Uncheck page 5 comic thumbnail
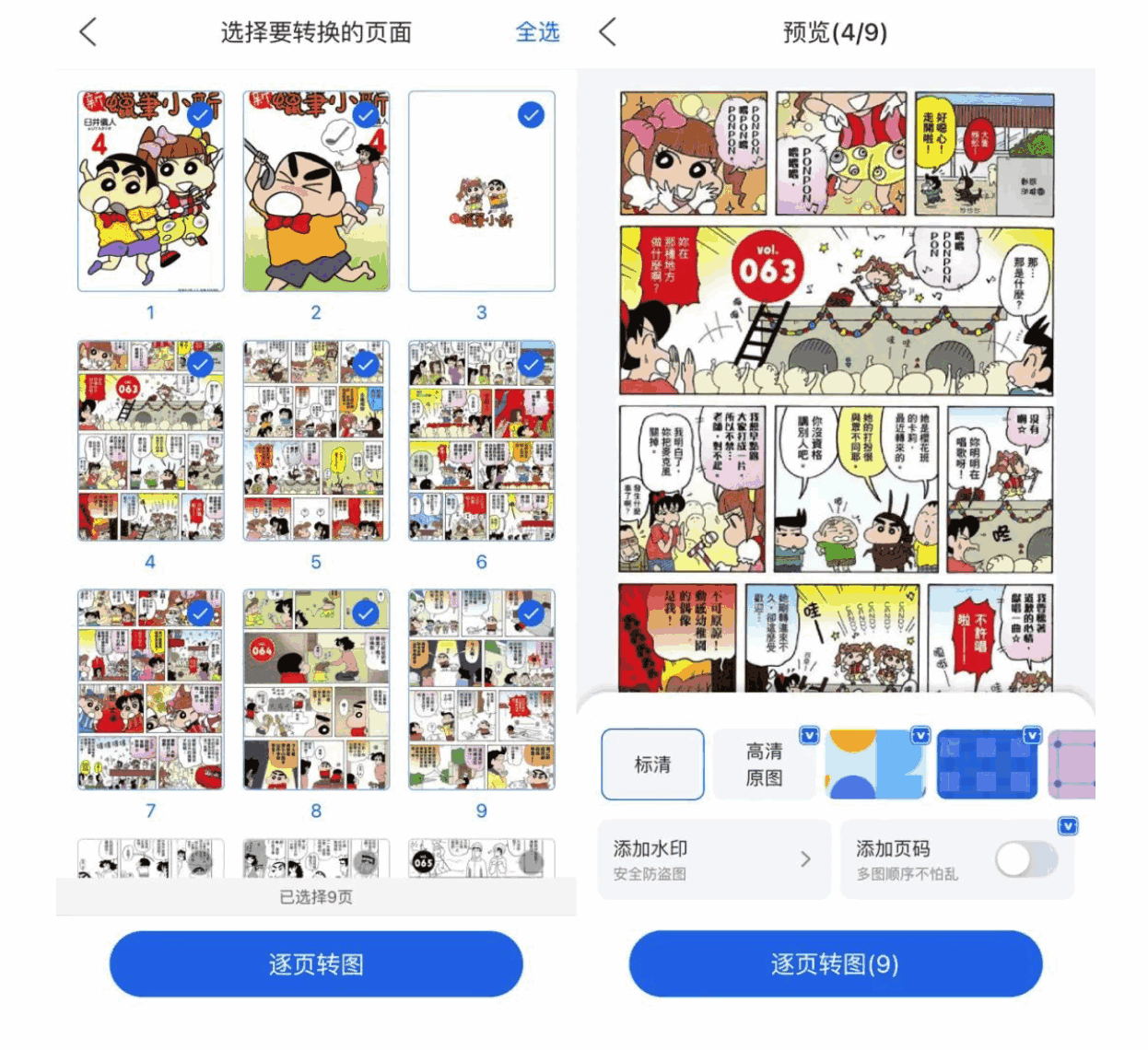1148x1050 pixels. coord(366,365)
